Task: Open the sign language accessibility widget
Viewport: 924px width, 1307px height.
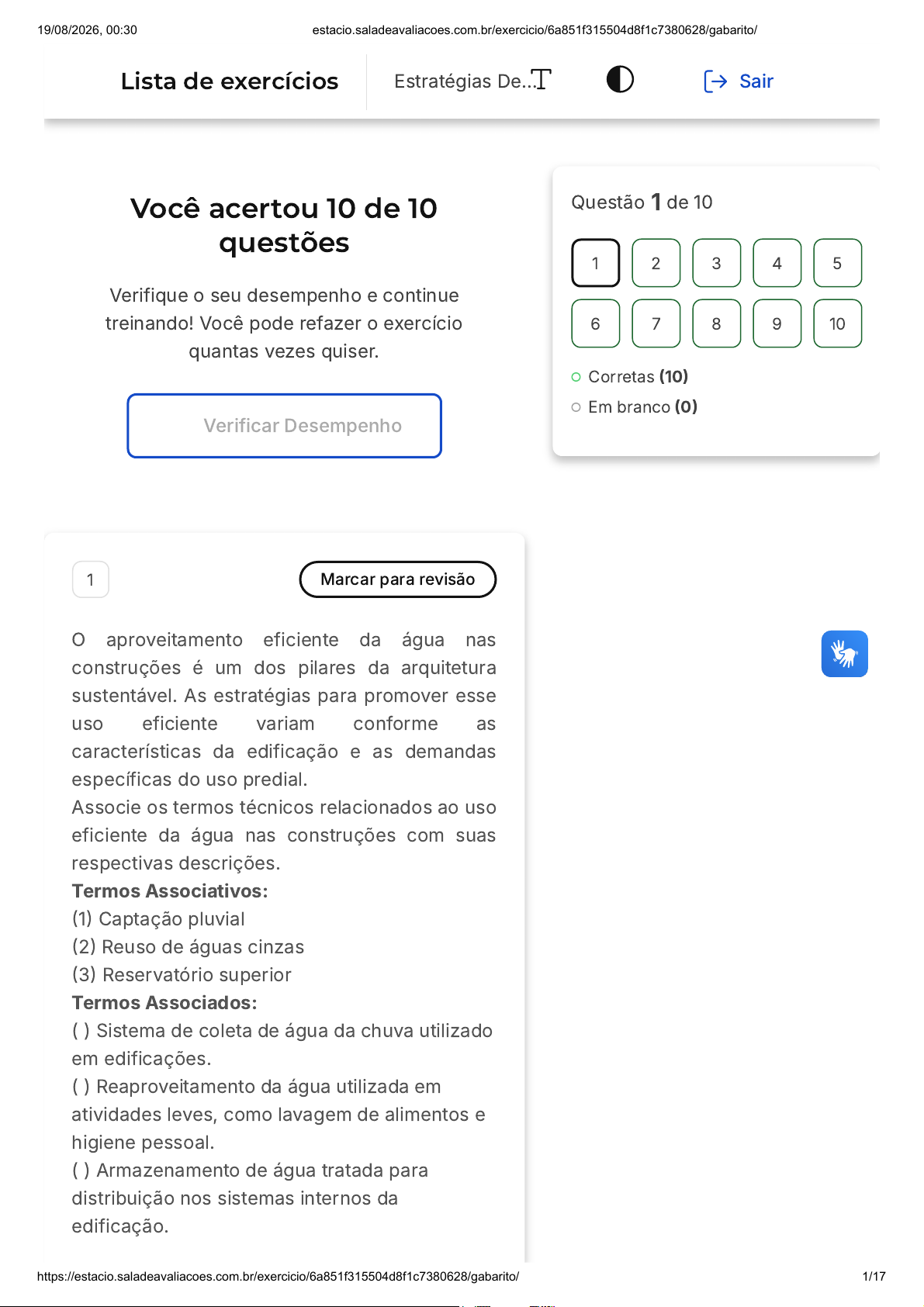Action: (x=845, y=654)
